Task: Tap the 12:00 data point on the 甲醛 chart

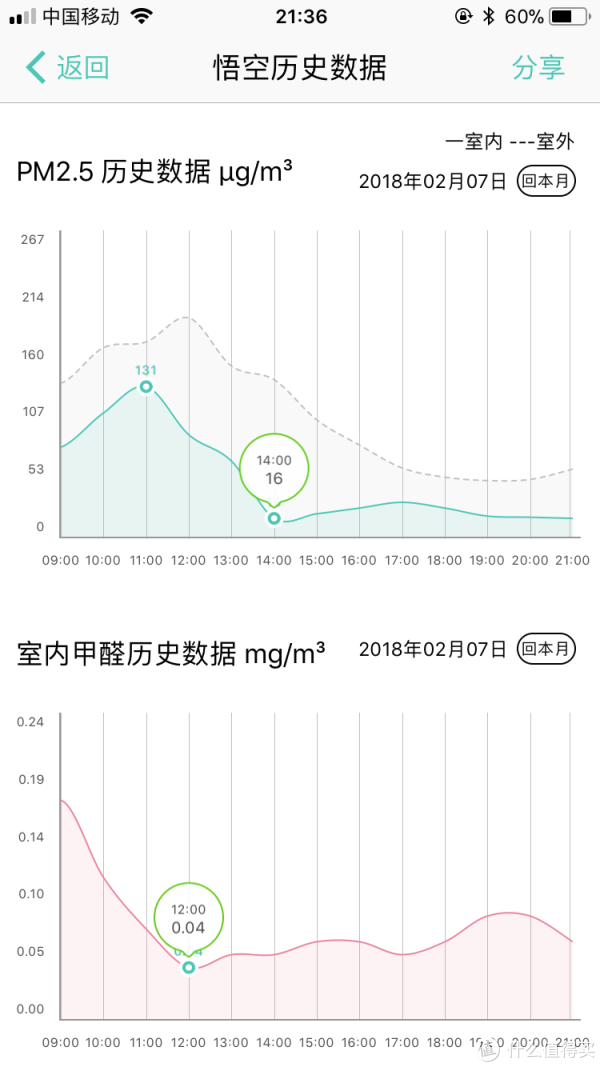Action: tap(189, 967)
